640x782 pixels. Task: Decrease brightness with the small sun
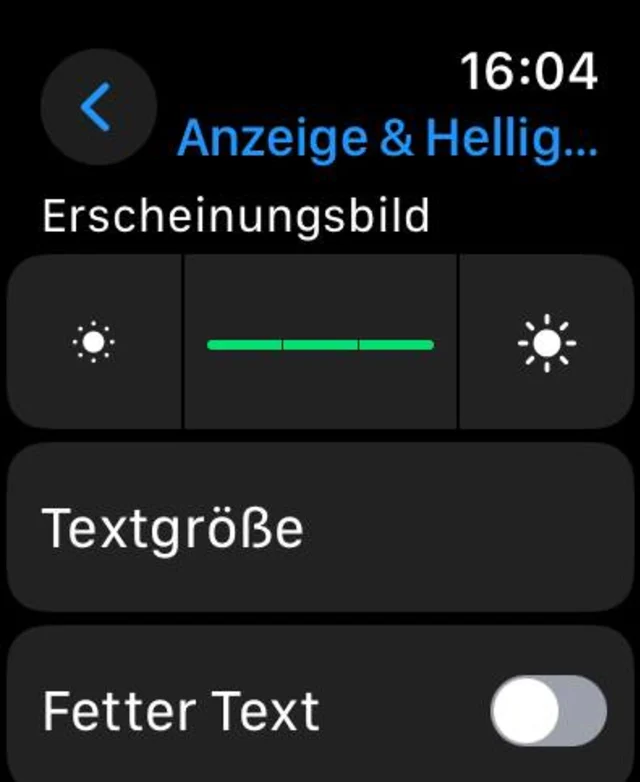(x=94, y=343)
